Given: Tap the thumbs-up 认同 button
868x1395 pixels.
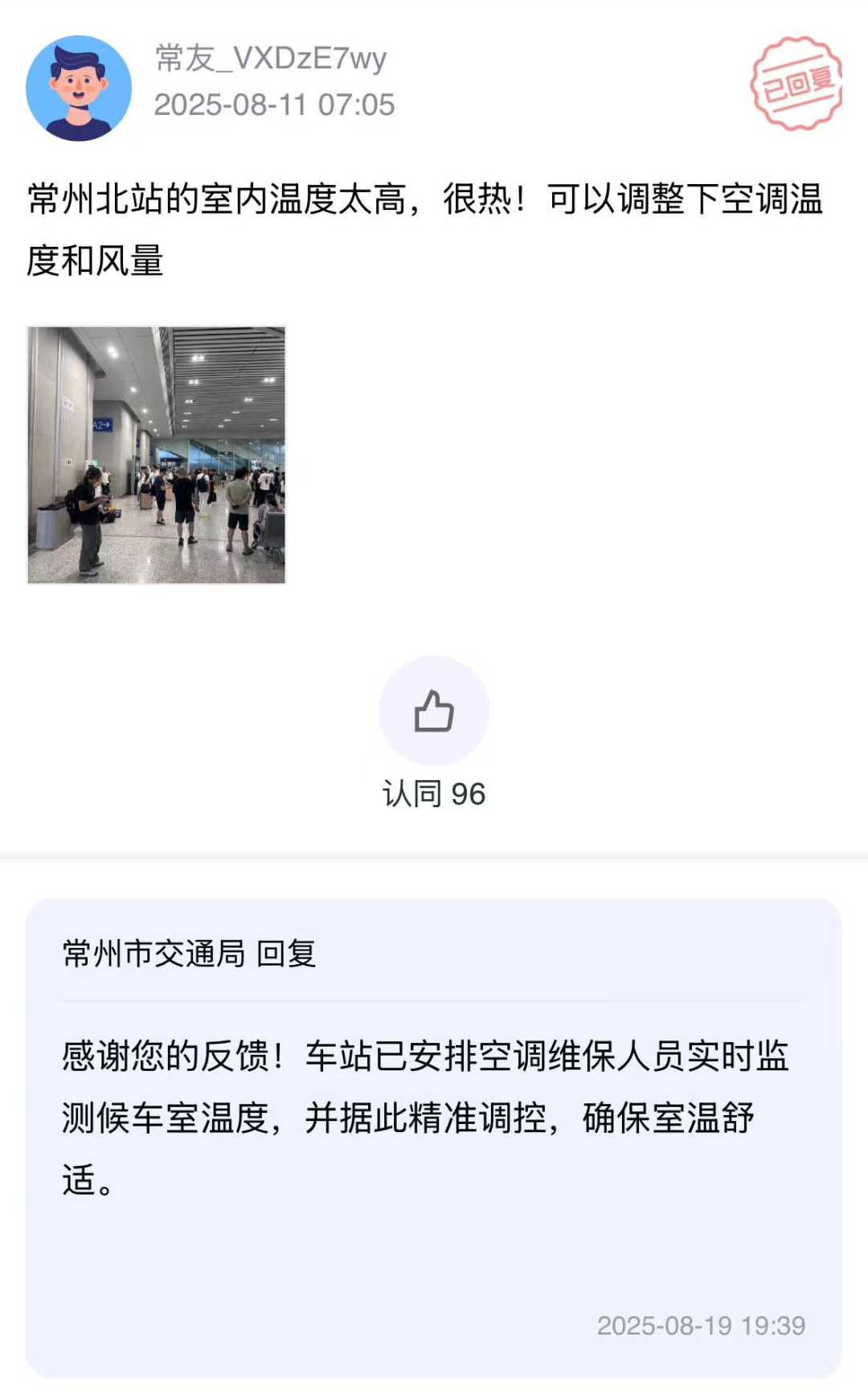Looking at the screenshot, I should 434,711.
